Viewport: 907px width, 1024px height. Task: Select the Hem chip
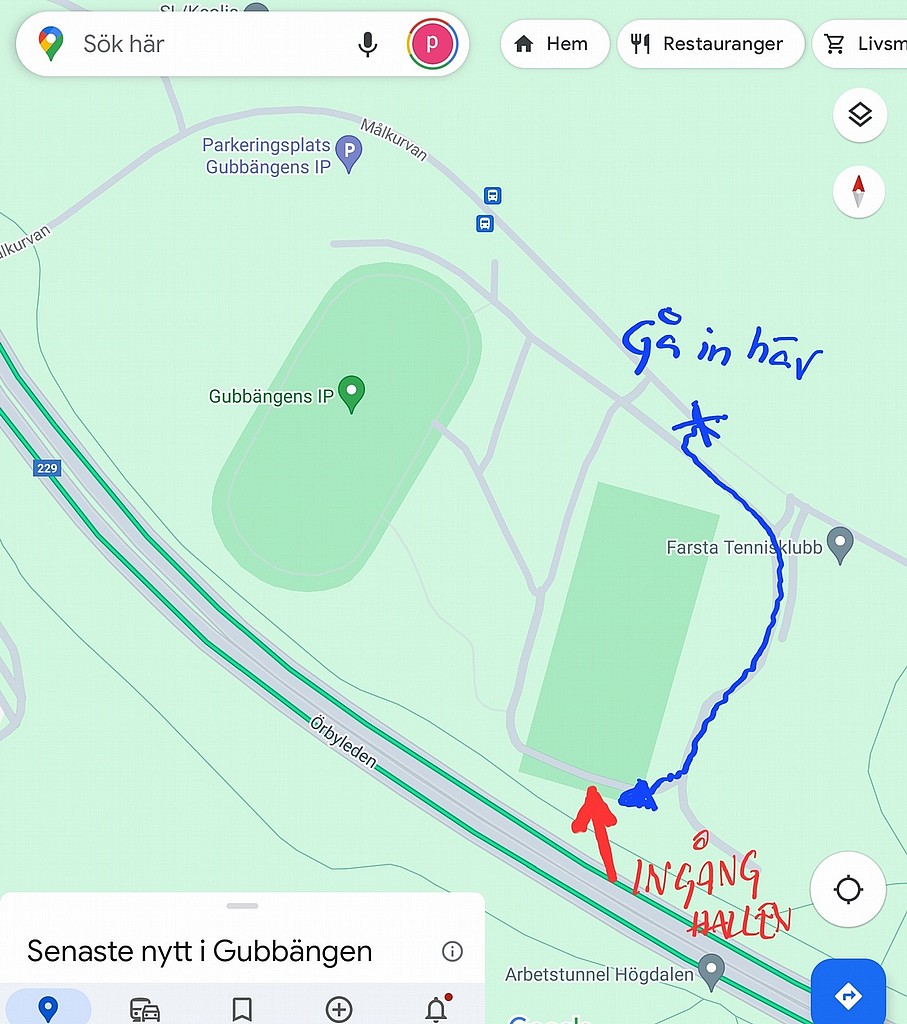point(554,44)
